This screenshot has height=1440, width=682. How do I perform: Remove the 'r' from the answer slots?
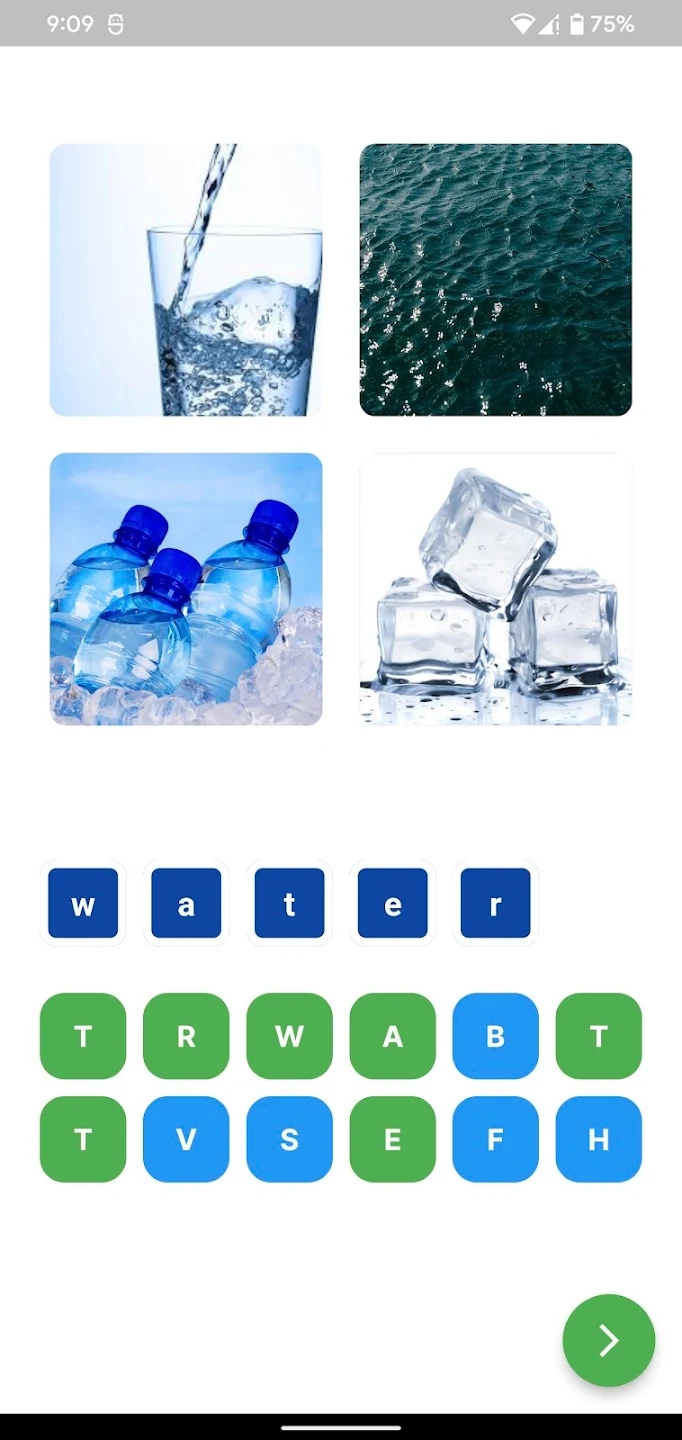pyautogui.click(x=495, y=903)
